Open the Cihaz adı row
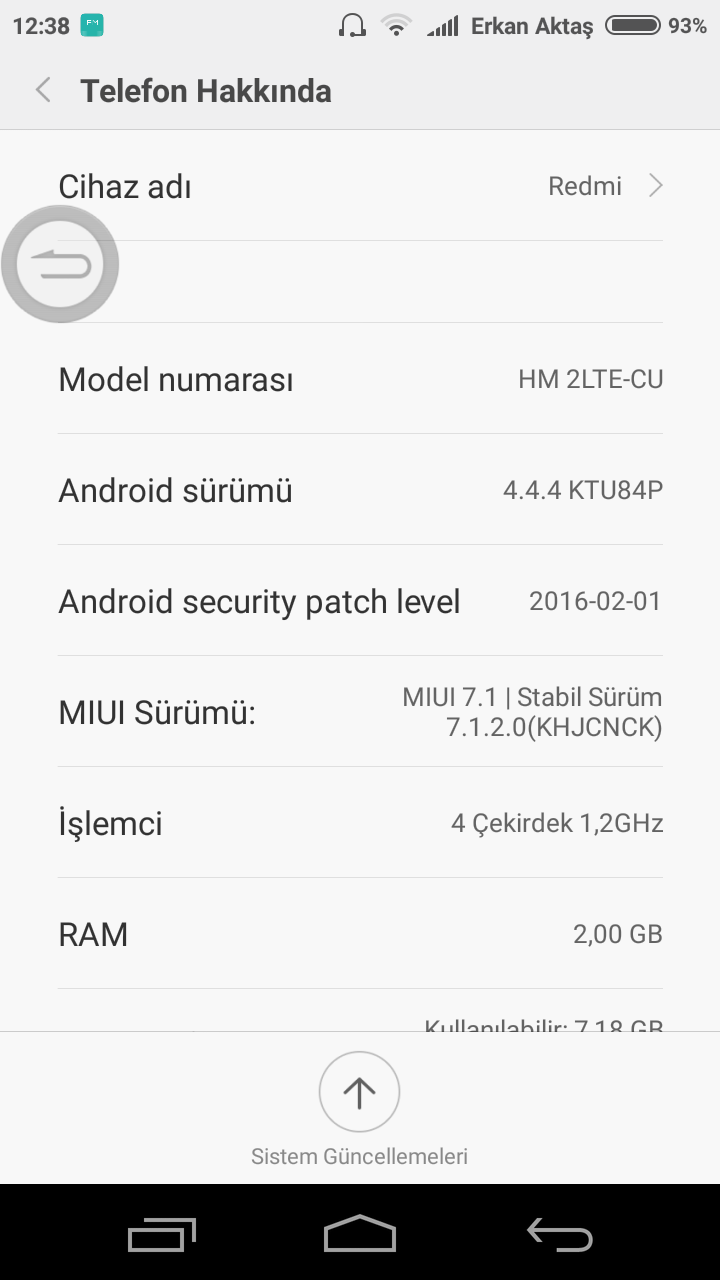This screenshot has width=720, height=1280. 360,187
